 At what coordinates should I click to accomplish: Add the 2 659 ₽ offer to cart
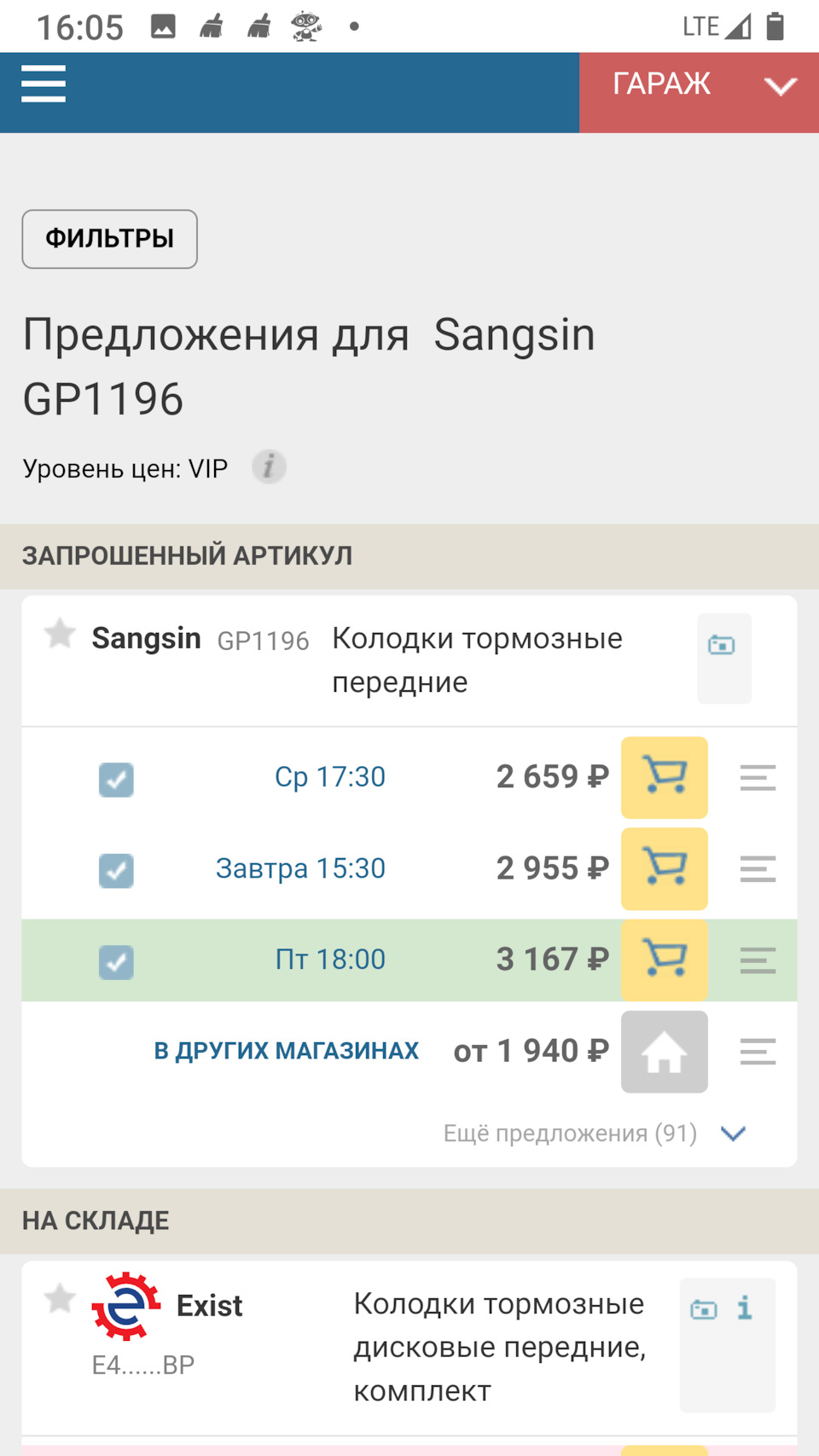664,777
